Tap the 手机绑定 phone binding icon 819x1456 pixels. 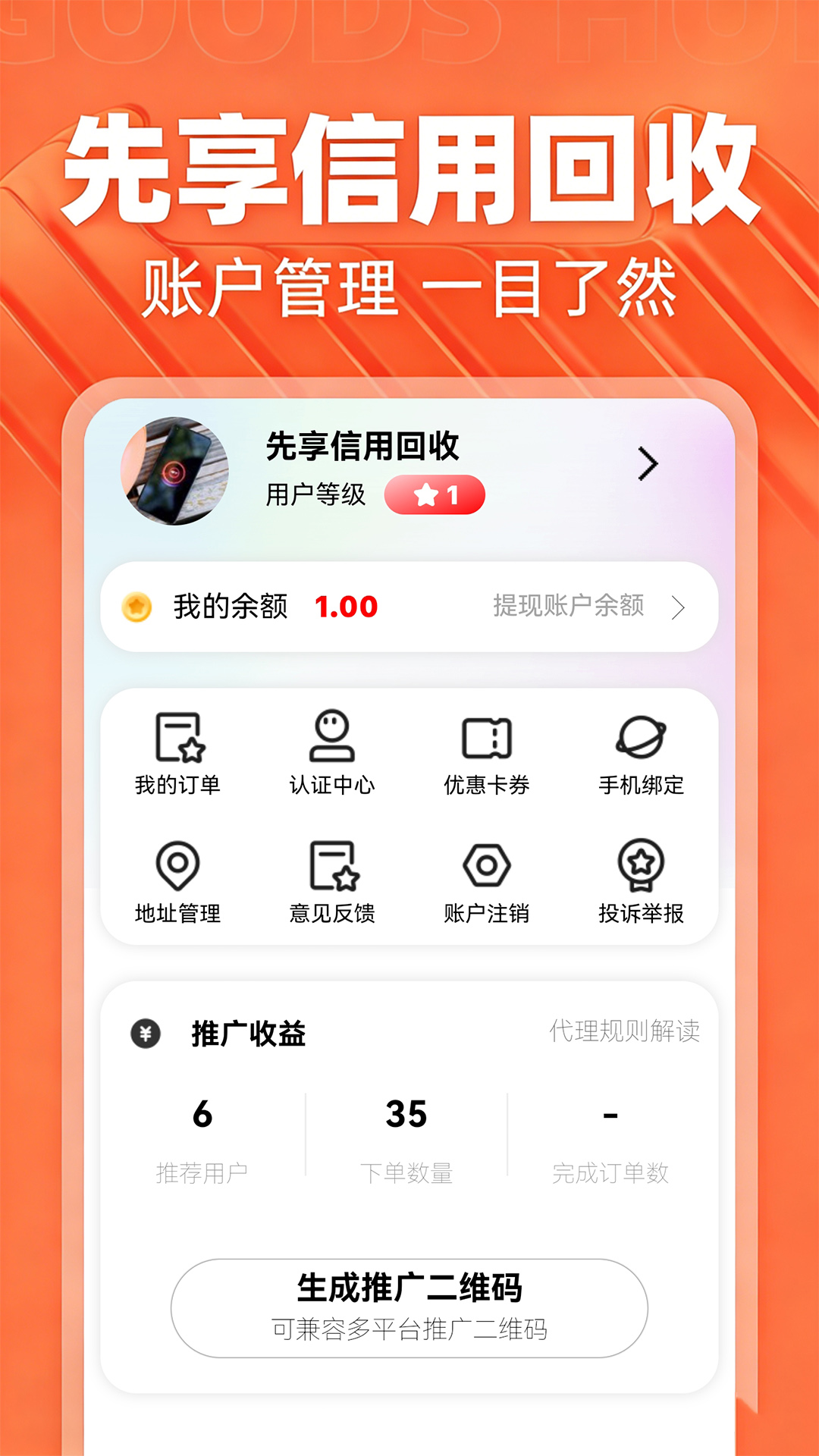[641, 747]
